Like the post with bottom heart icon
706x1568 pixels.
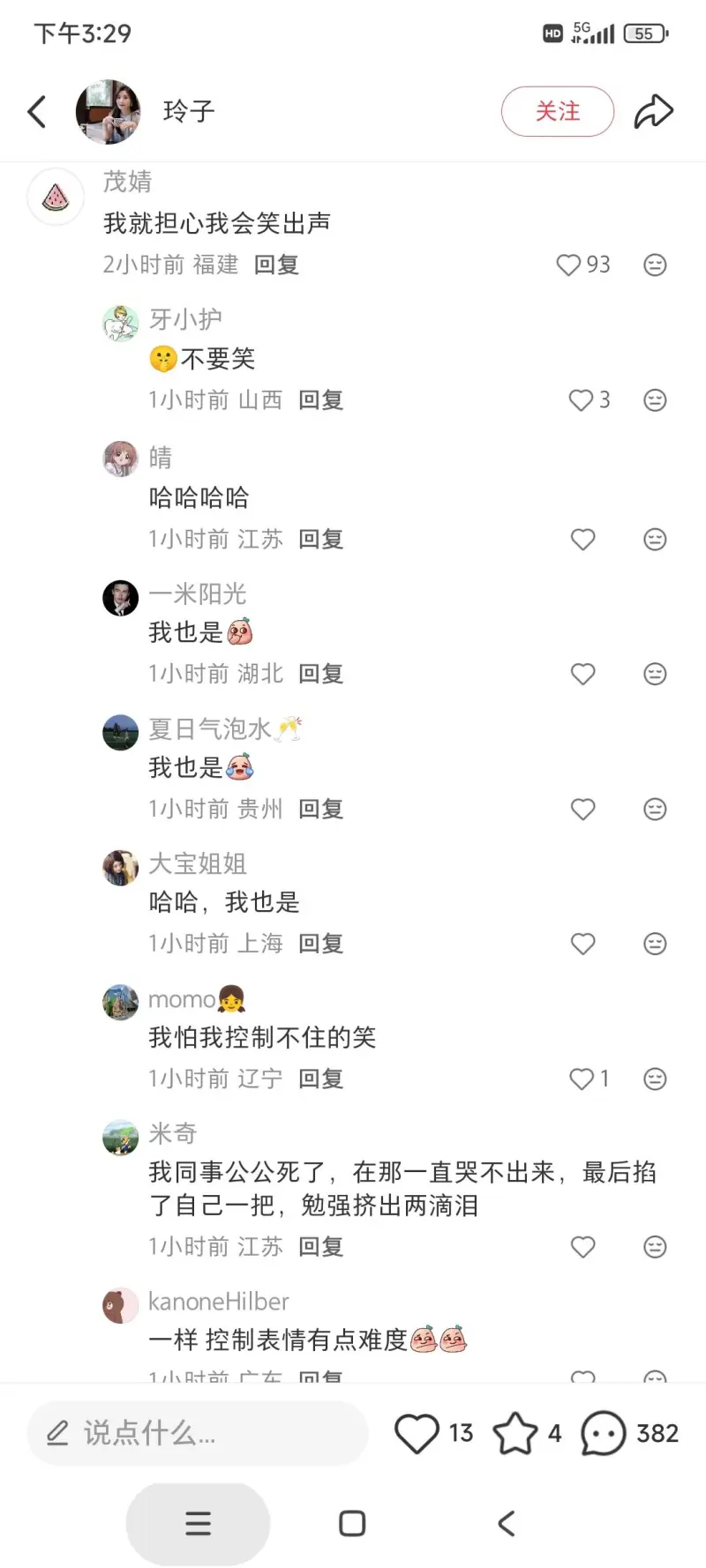click(x=417, y=1433)
